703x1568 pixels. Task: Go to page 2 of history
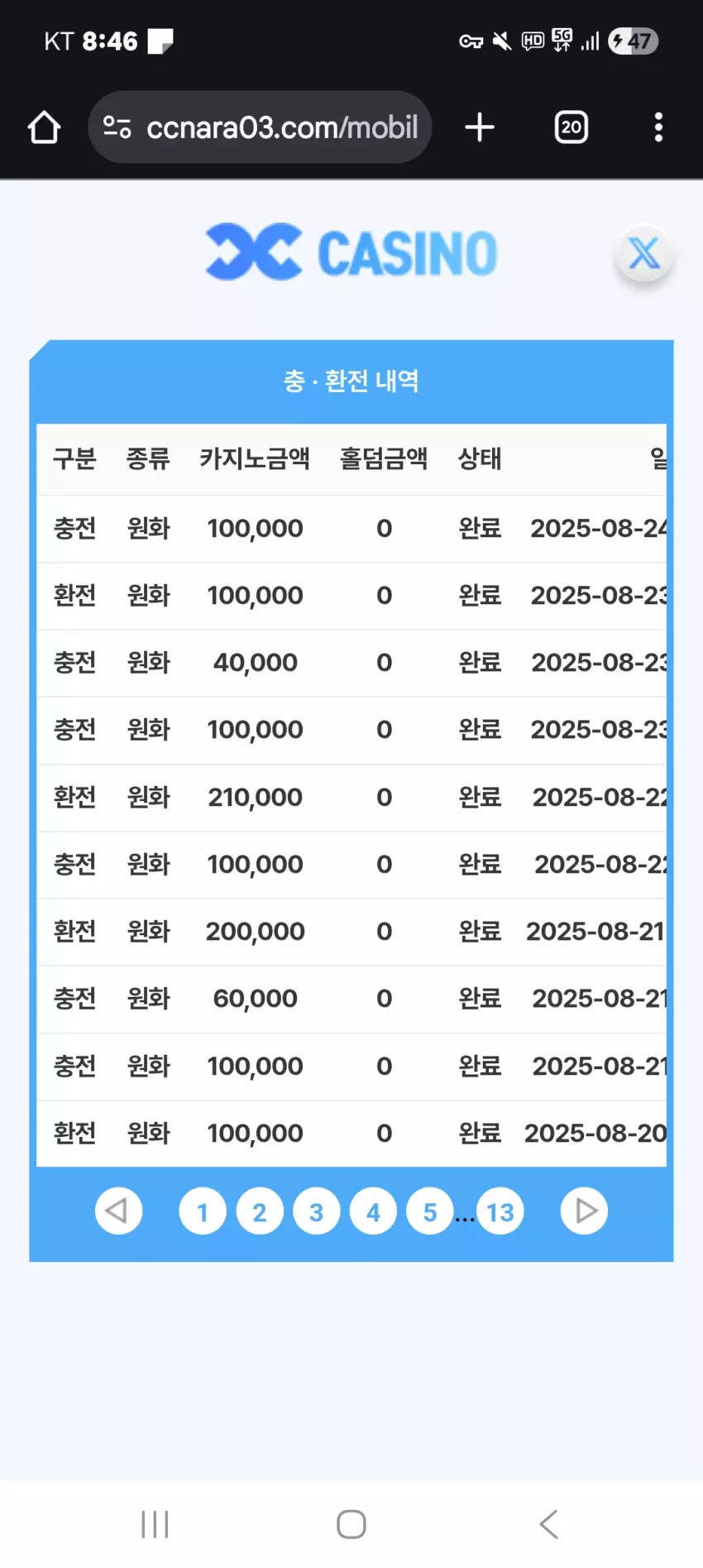[x=260, y=1212]
